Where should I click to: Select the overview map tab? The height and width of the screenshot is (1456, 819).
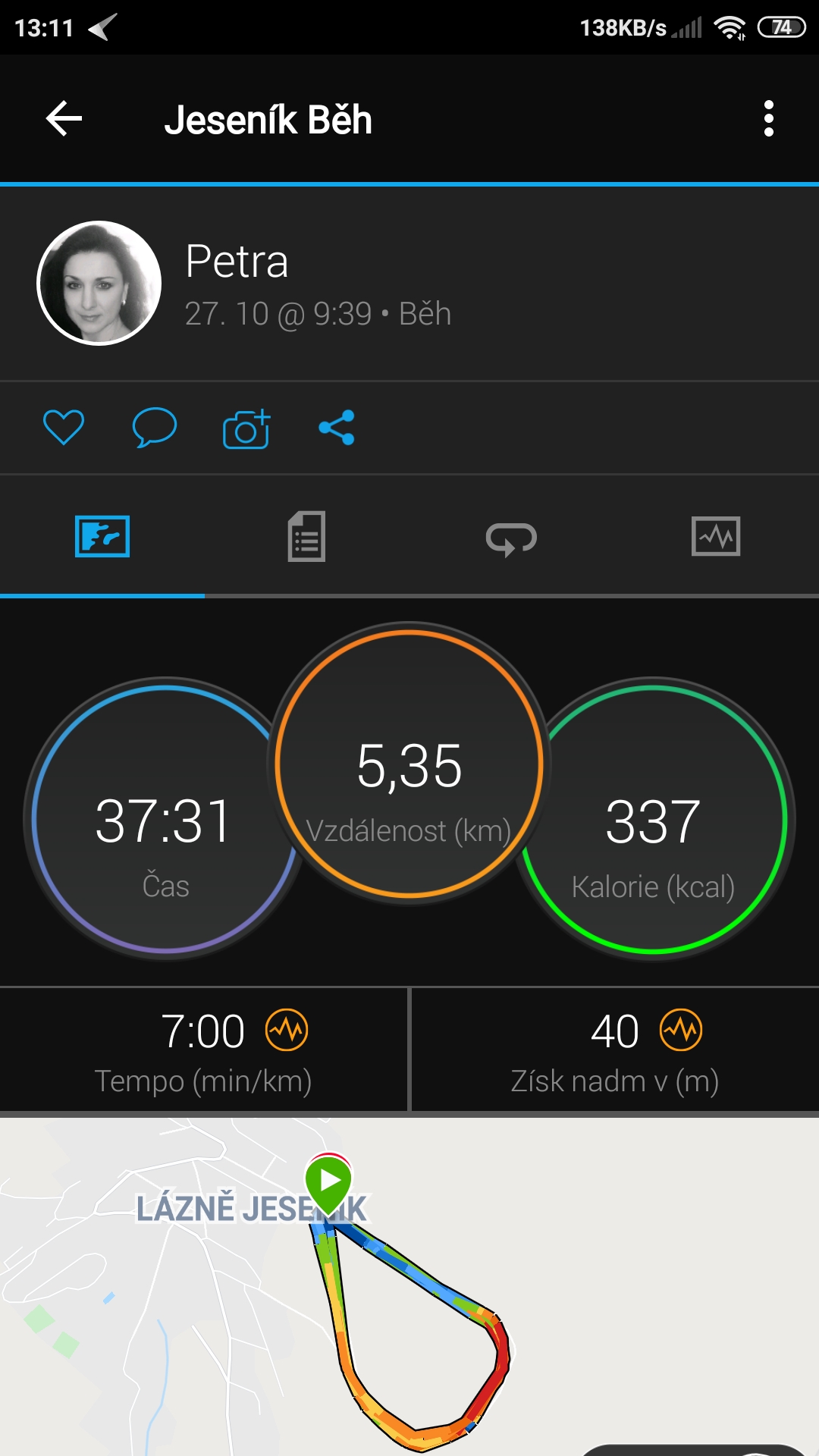click(102, 537)
